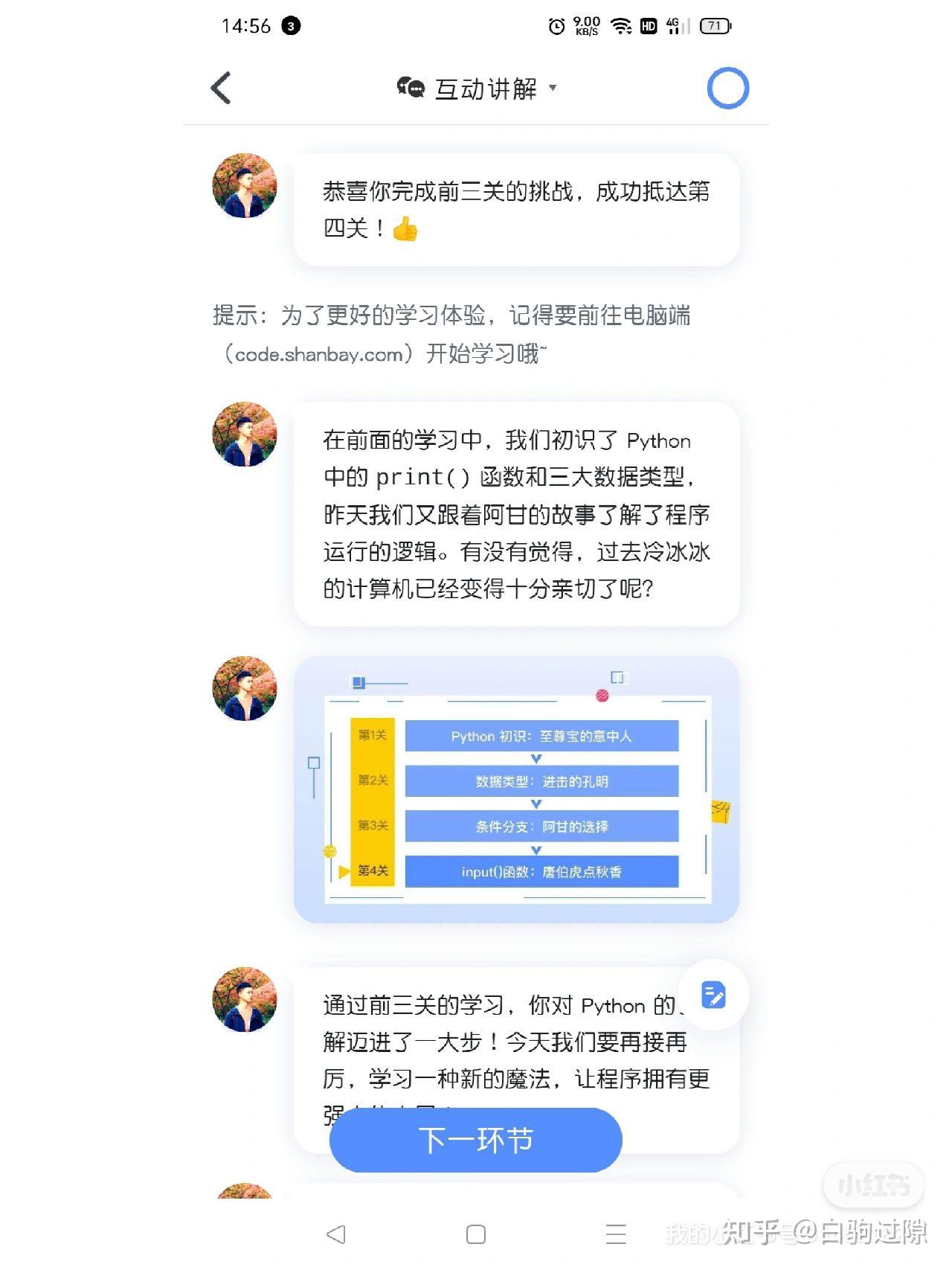
Task: Open the course roadmap image
Action: click(x=516, y=790)
